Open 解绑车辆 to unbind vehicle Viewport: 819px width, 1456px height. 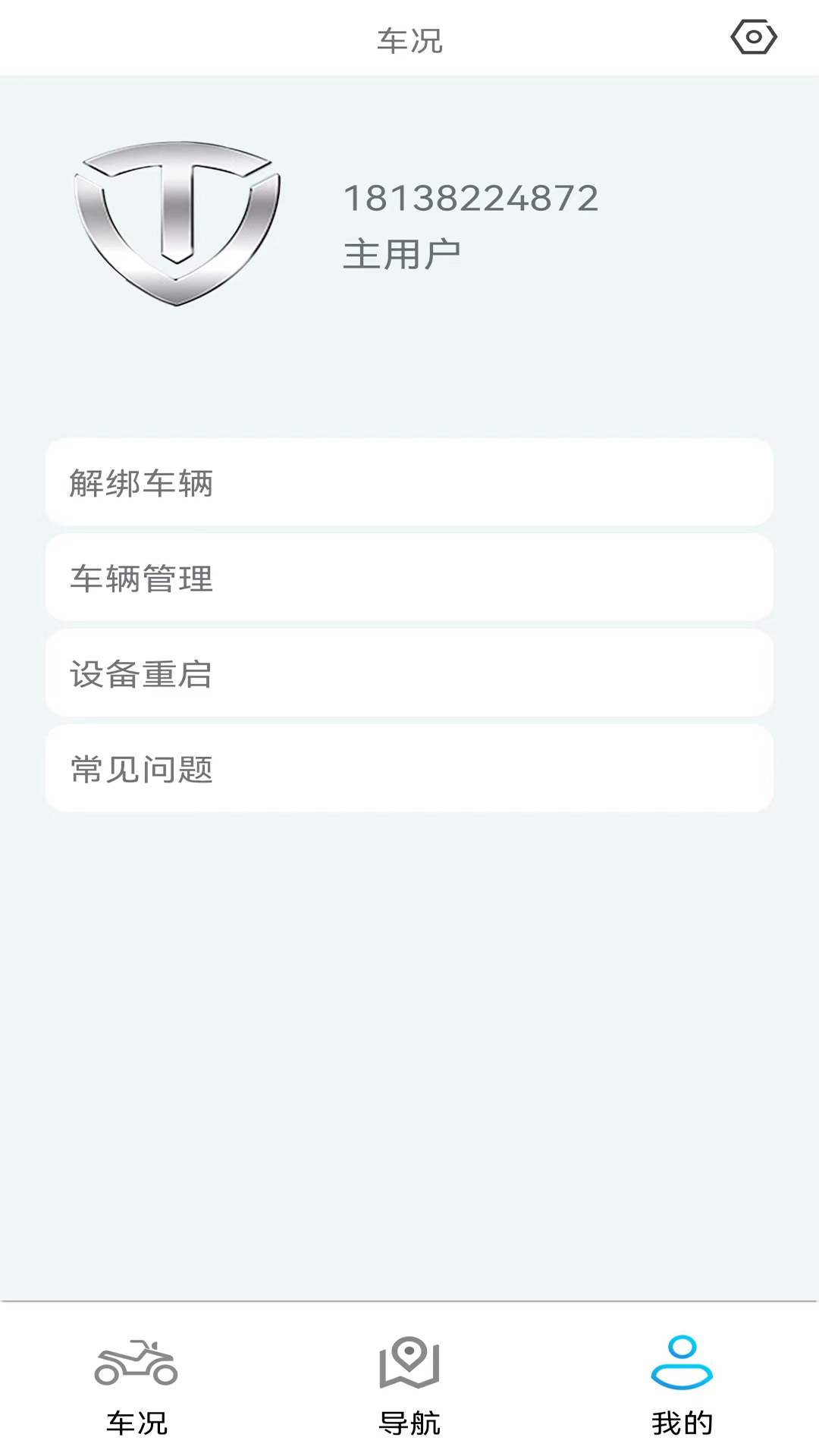click(x=409, y=482)
